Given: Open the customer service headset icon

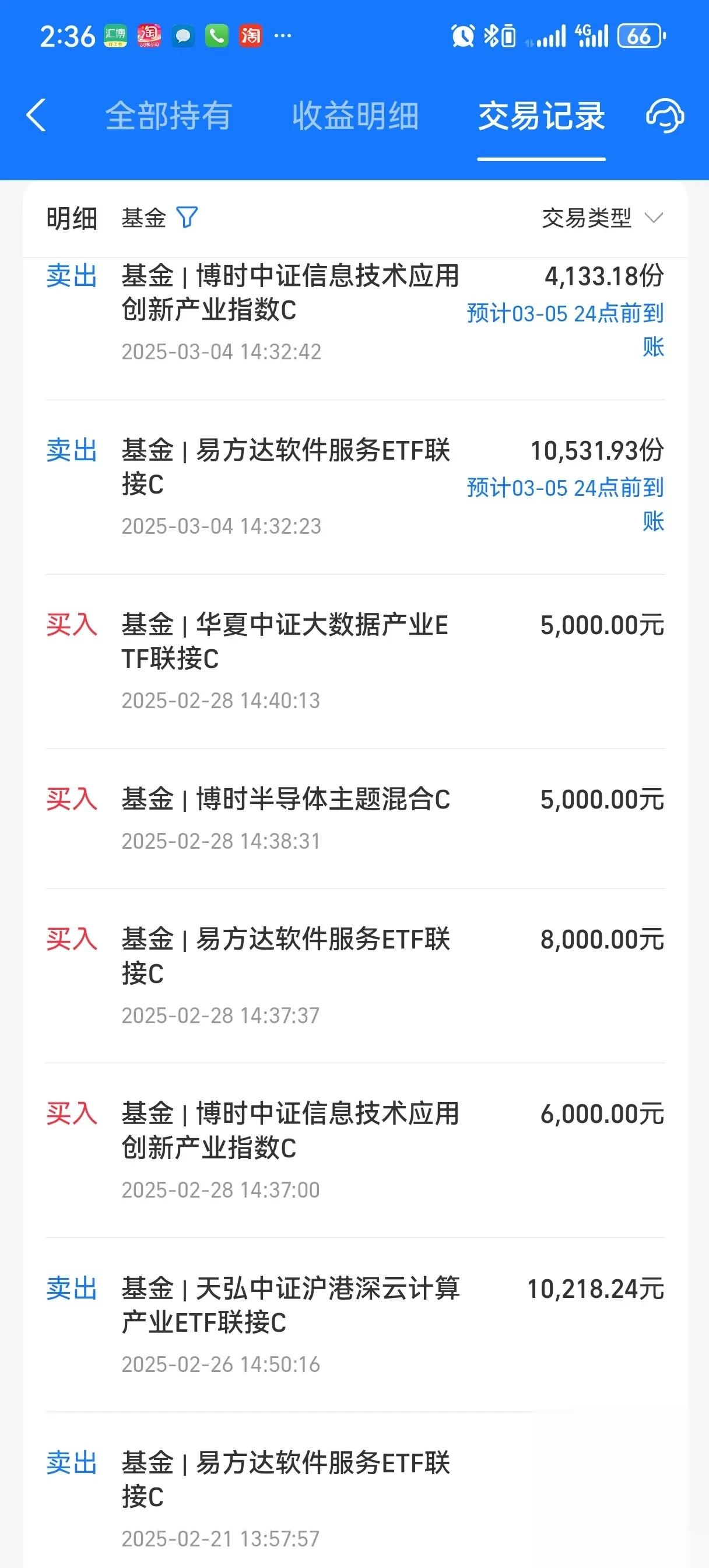Looking at the screenshot, I should (x=665, y=116).
